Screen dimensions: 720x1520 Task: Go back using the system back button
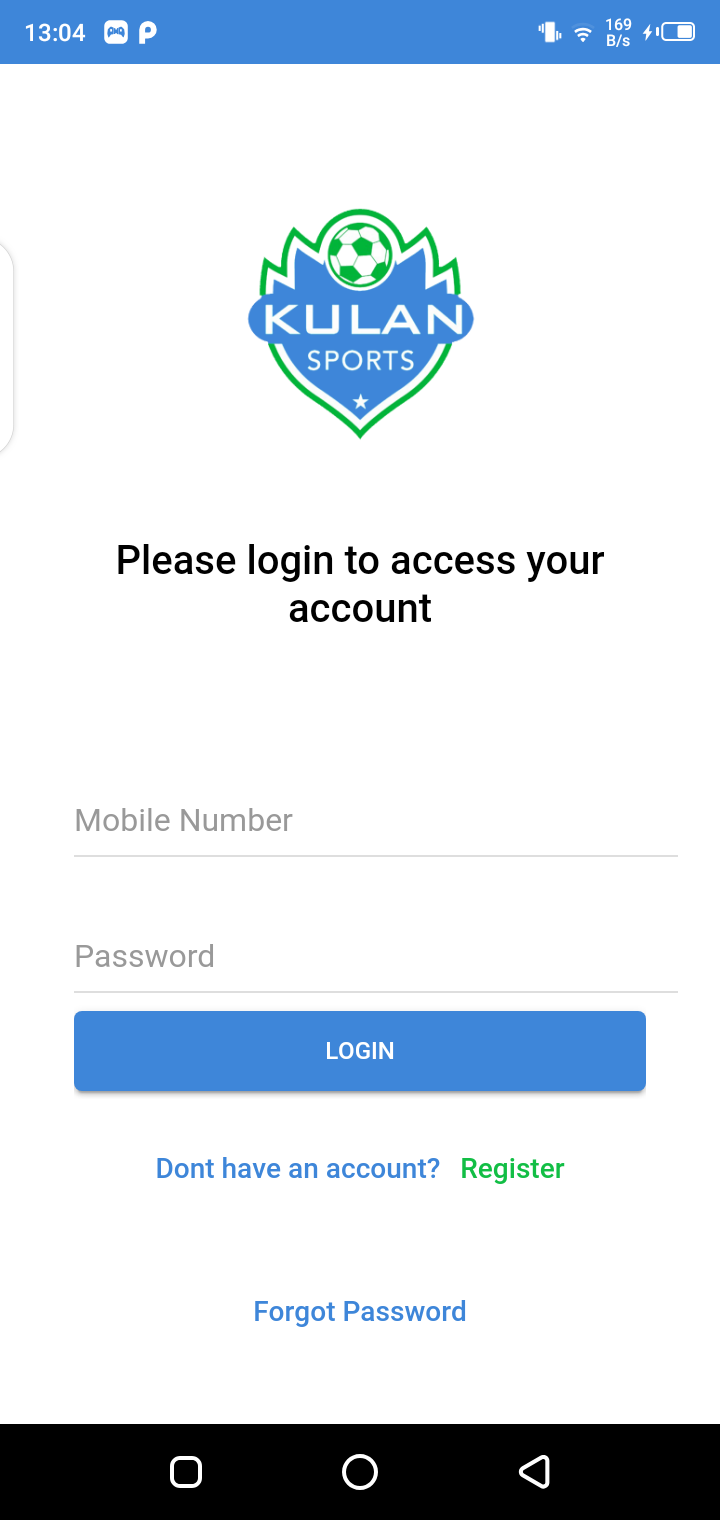click(x=534, y=1472)
